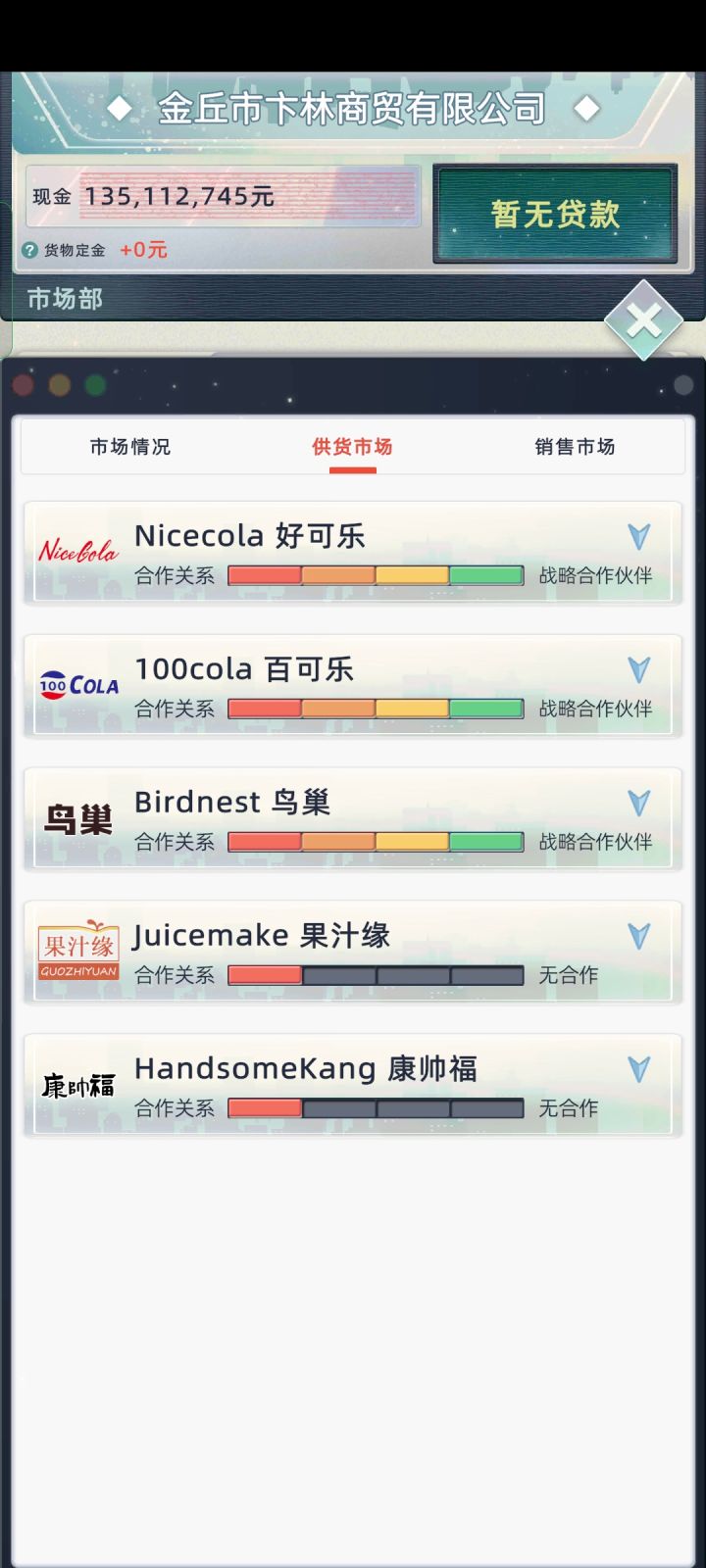Expand the HandsomeKang 康帅福 supplier entry
This screenshot has width=706, height=1568.
coord(639,1069)
